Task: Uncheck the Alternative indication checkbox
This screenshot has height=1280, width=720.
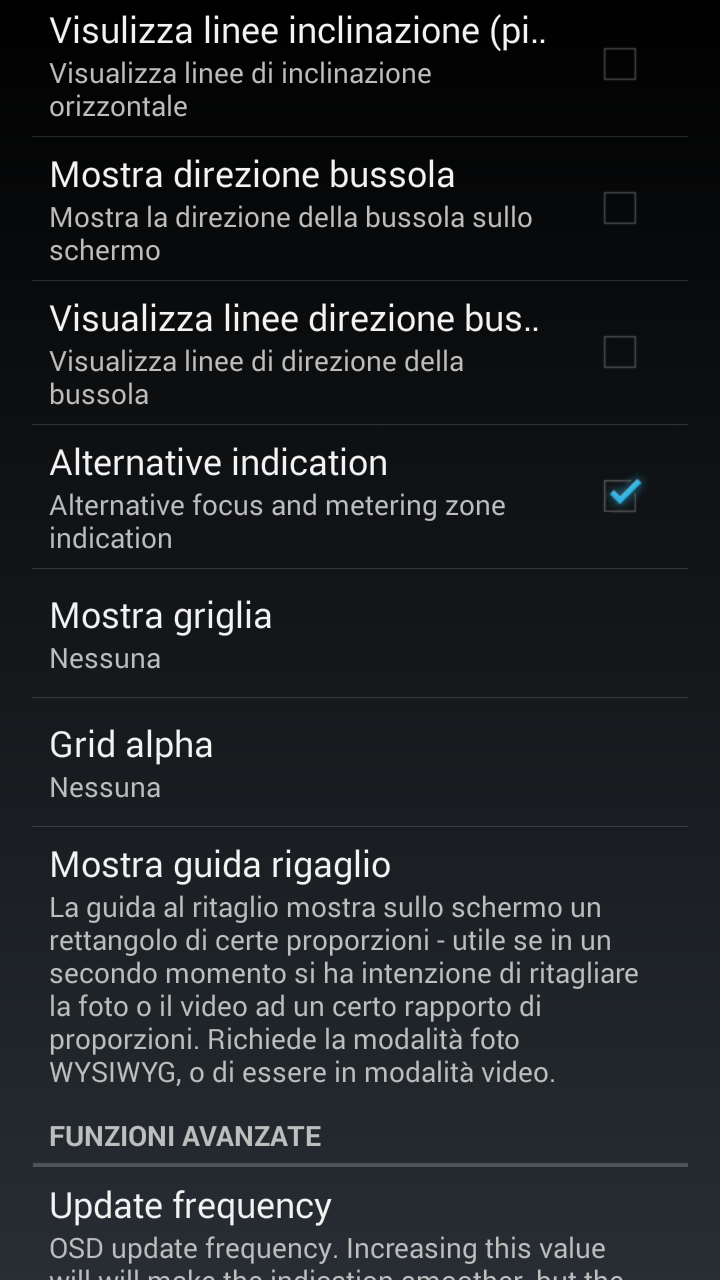Action: point(621,495)
